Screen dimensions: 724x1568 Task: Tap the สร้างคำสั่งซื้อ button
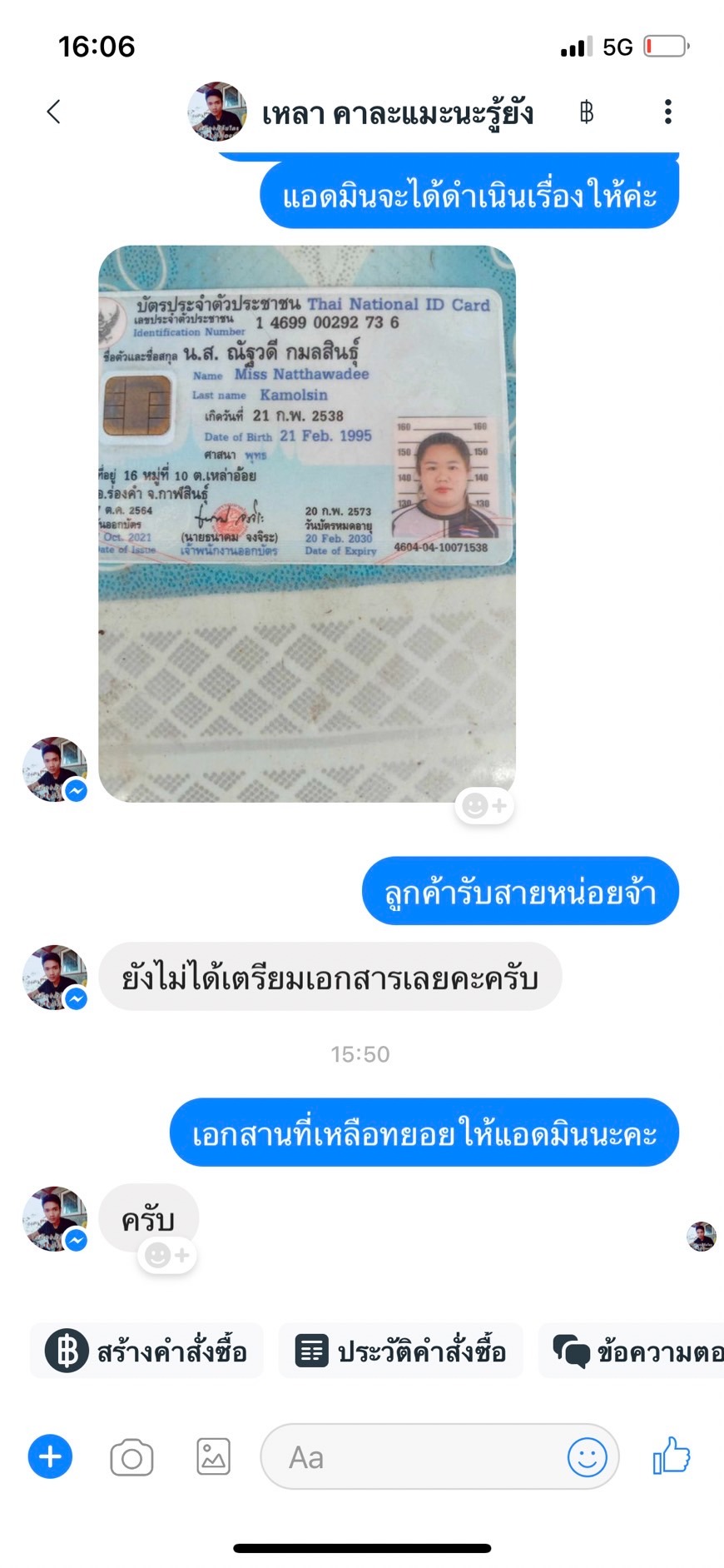point(147,1351)
